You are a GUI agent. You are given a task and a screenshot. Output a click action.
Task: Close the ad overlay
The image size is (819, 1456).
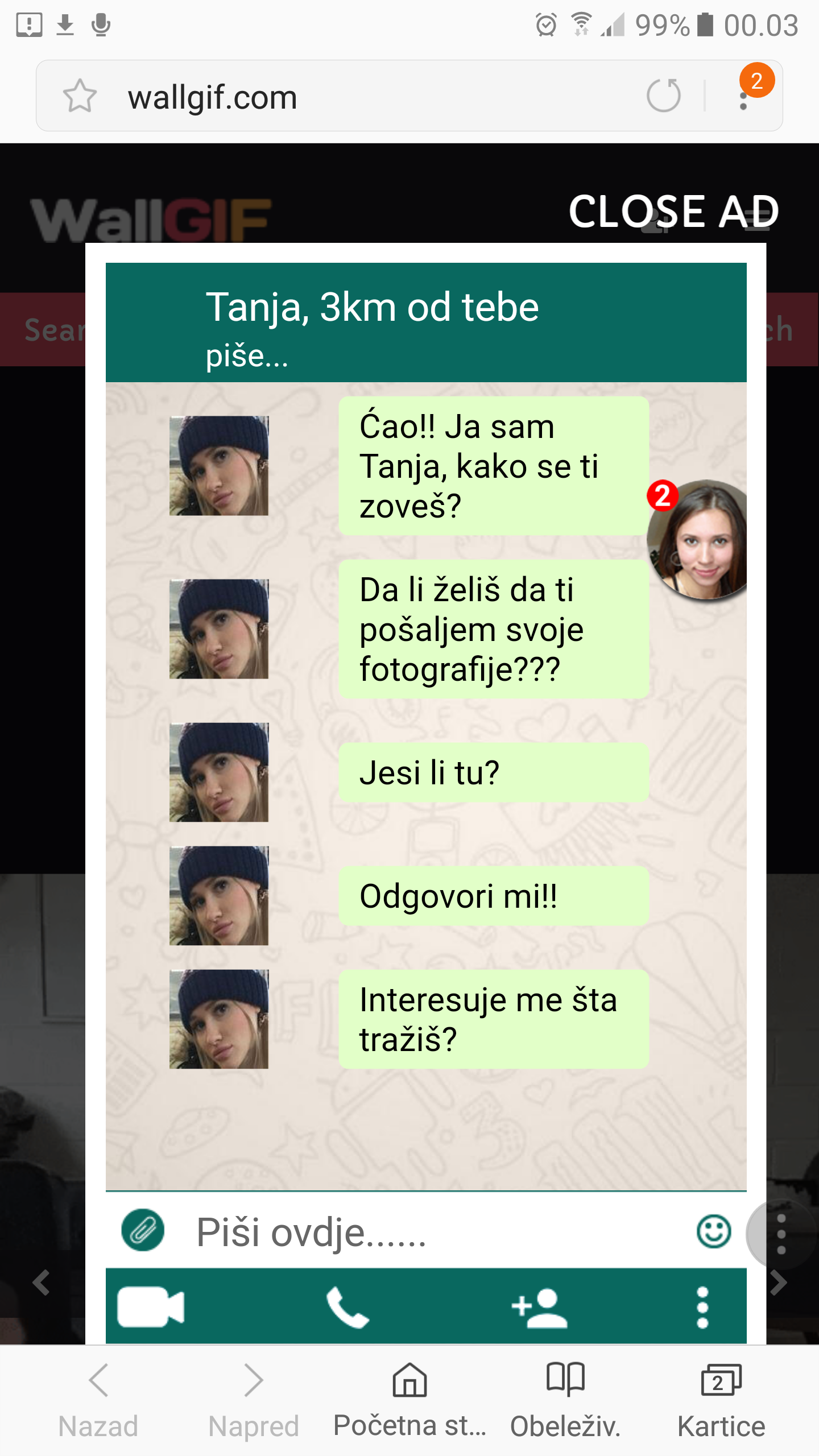[x=673, y=212]
